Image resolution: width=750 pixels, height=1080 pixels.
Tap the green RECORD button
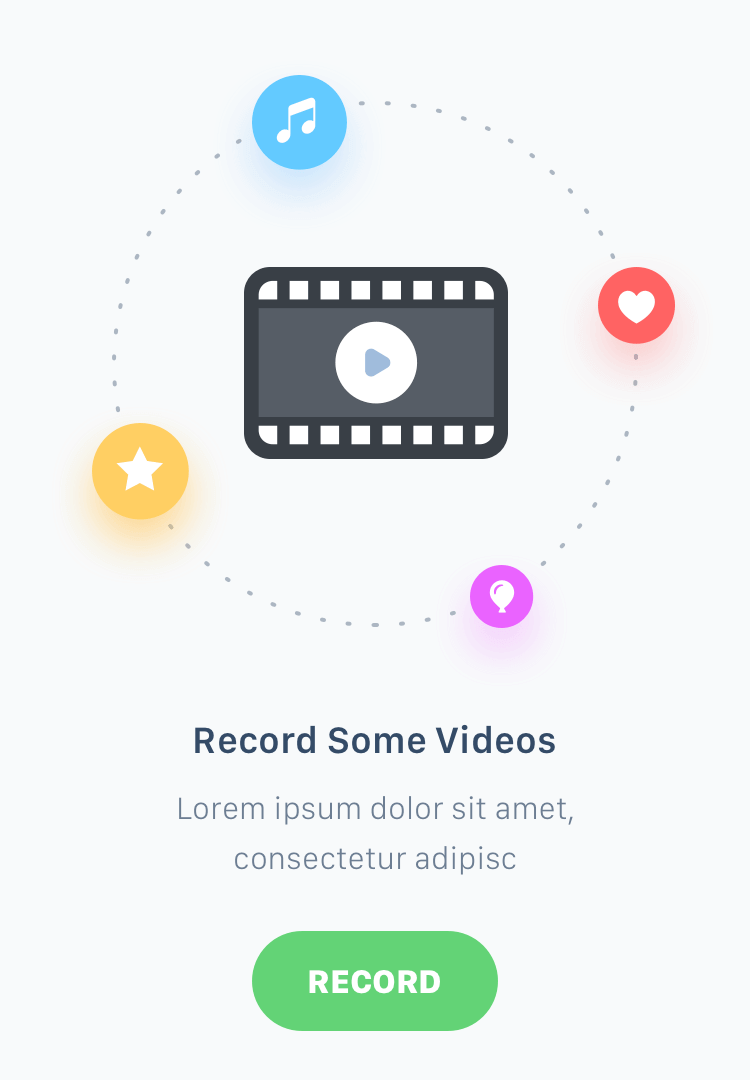point(374,981)
